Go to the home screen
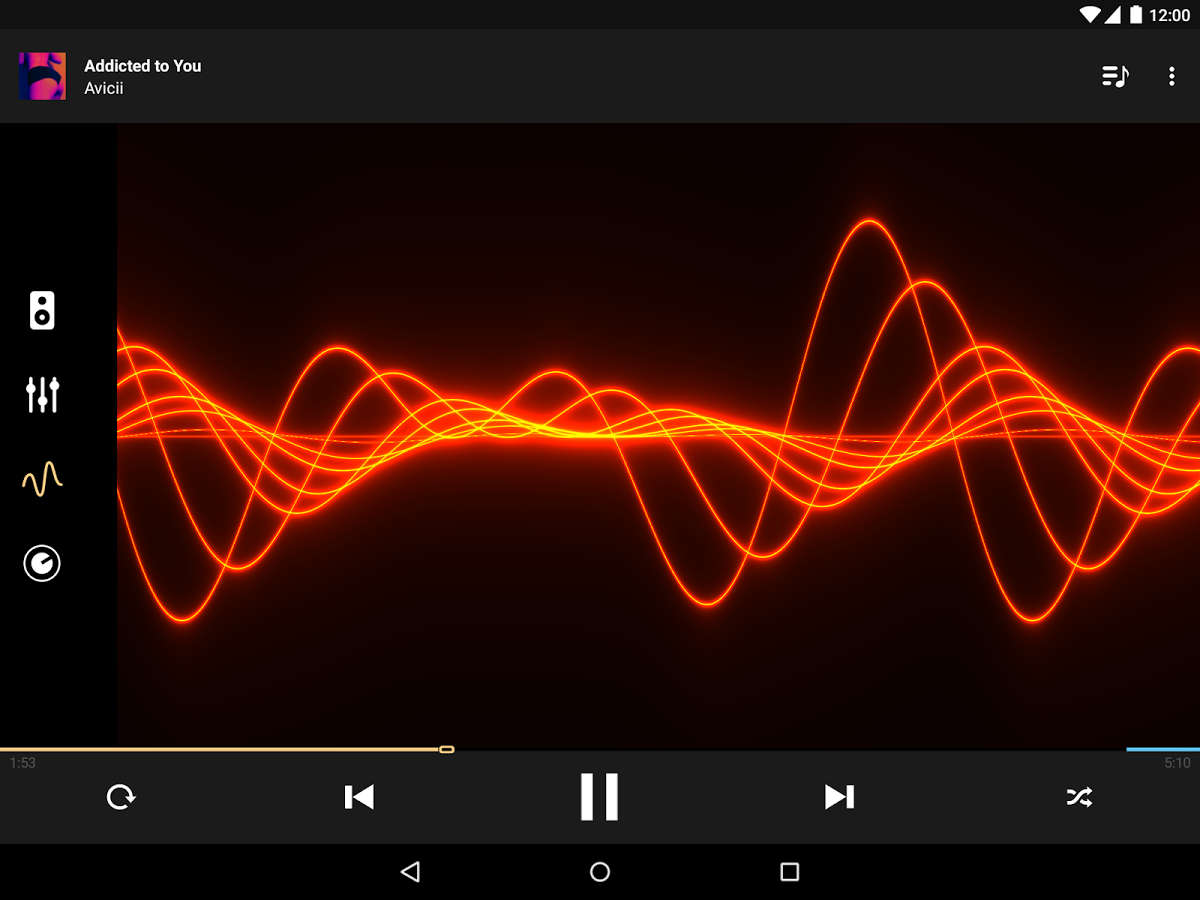 (x=600, y=872)
